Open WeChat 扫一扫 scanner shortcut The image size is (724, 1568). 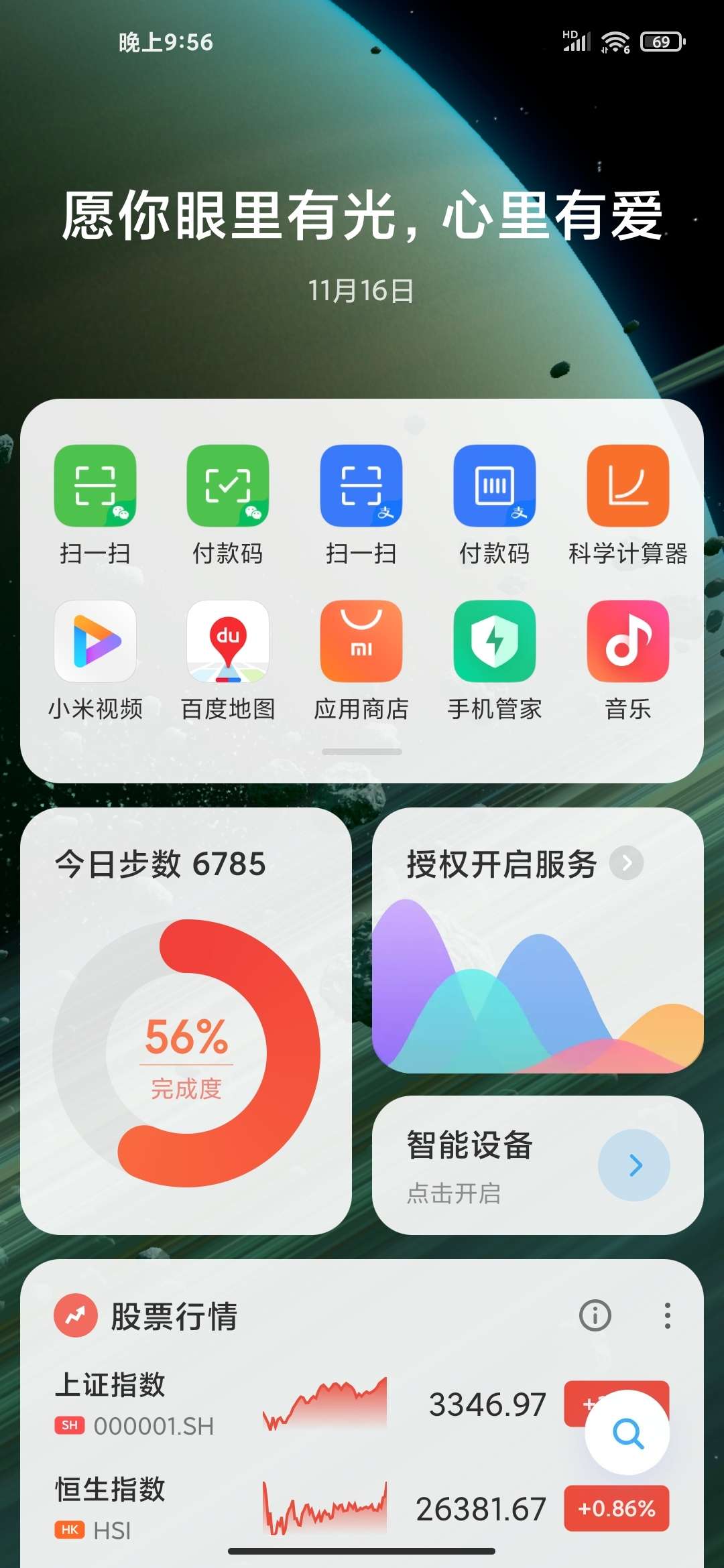pyautogui.click(x=95, y=486)
